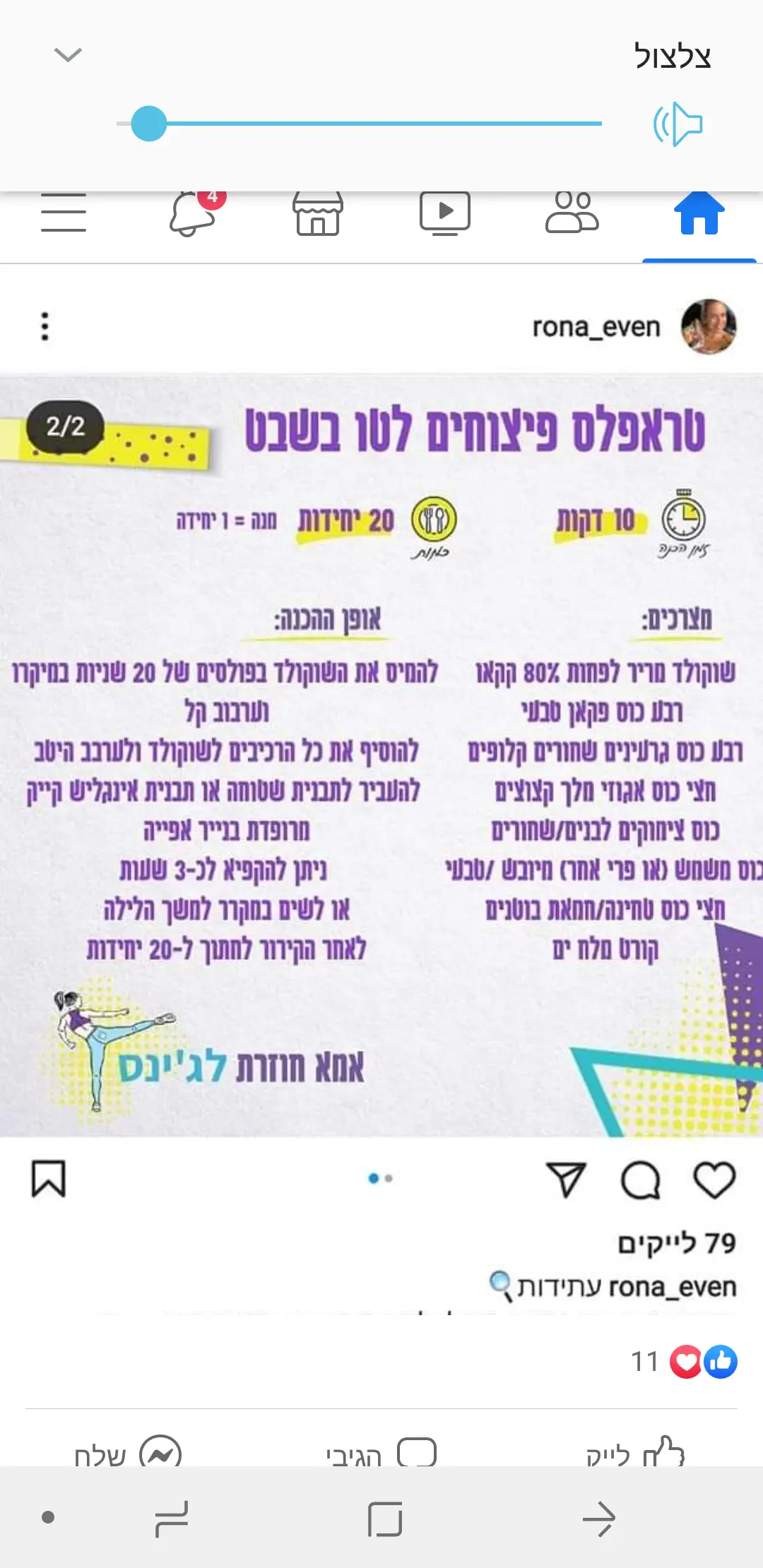Viewport: 763px width, 1568px height.
Task: Open the notifications bell with 4 alerts
Action: pyautogui.click(x=192, y=213)
